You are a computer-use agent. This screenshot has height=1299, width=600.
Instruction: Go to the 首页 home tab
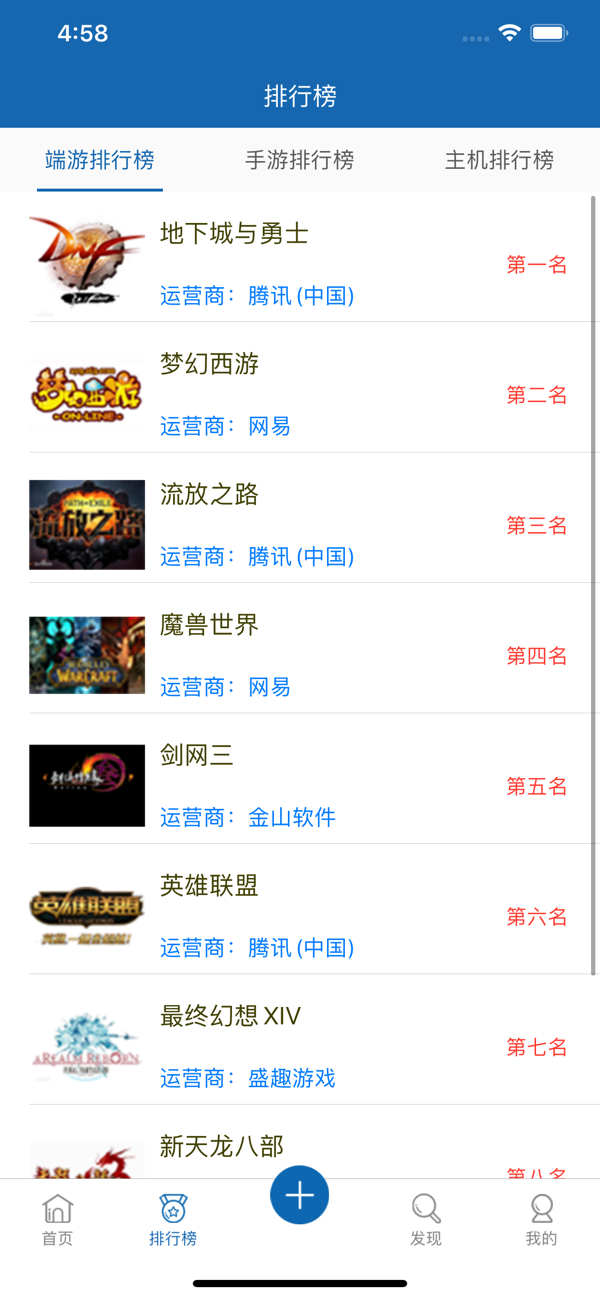(x=58, y=1220)
